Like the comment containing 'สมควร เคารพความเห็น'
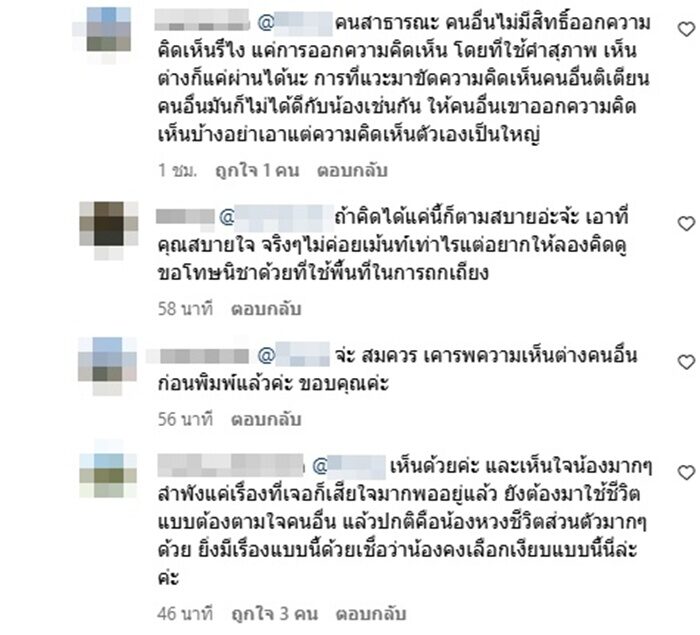Screen dimensions: 700x635 pyautogui.click(x=684, y=361)
